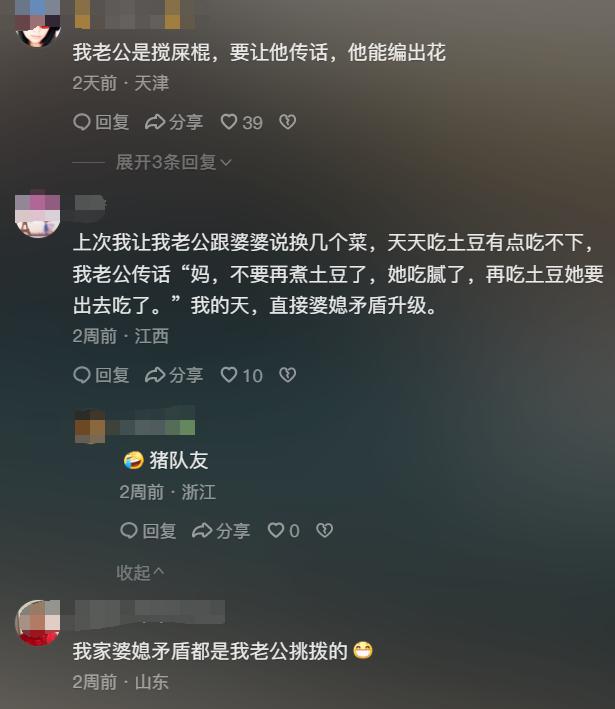Image resolution: width=615 pixels, height=709 pixels.
Task: Dislike the 猪队友 reply from 浙江
Action: pyautogui.click(x=324, y=531)
